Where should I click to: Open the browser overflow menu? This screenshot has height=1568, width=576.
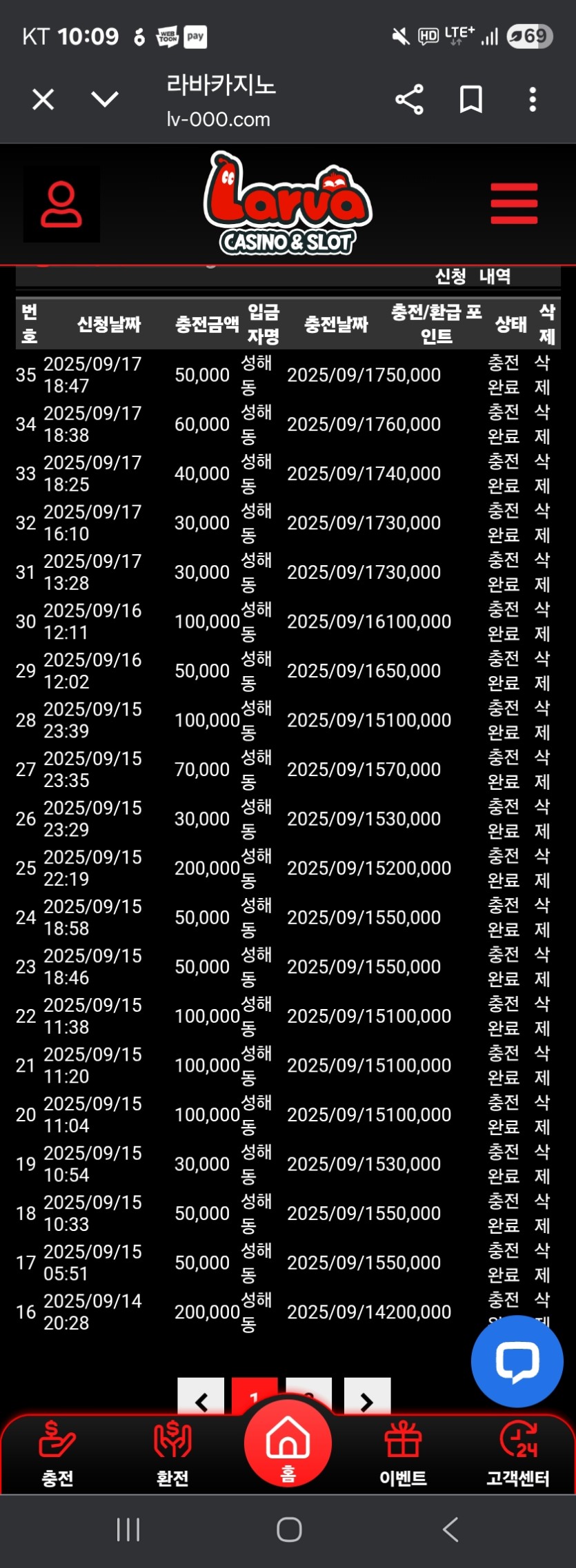pyautogui.click(x=533, y=100)
